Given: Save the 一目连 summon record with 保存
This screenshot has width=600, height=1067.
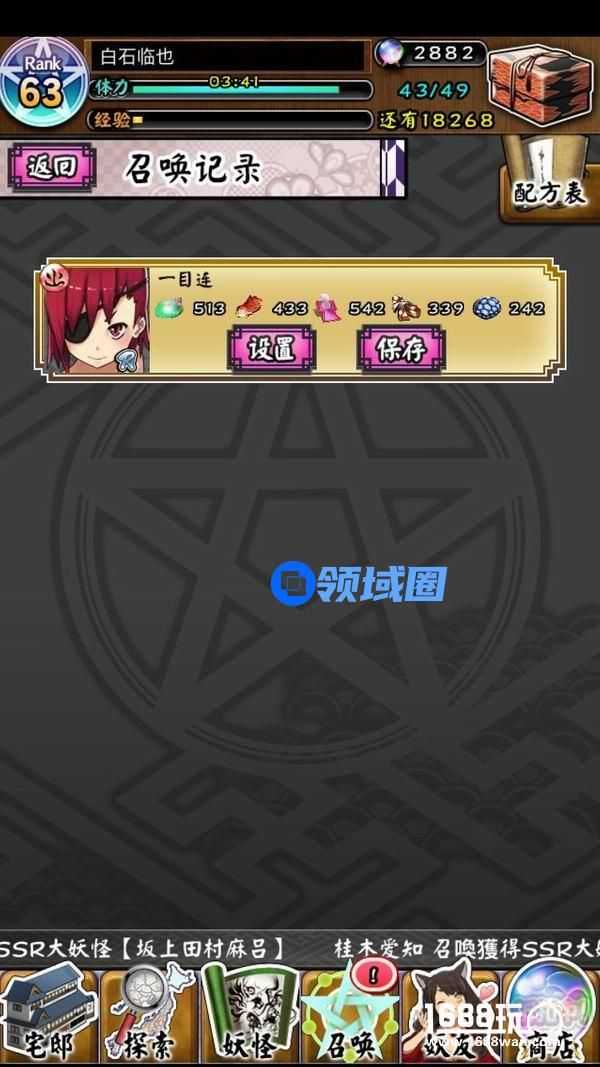Looking at the screenshot, I should click(x=401, y=348).
